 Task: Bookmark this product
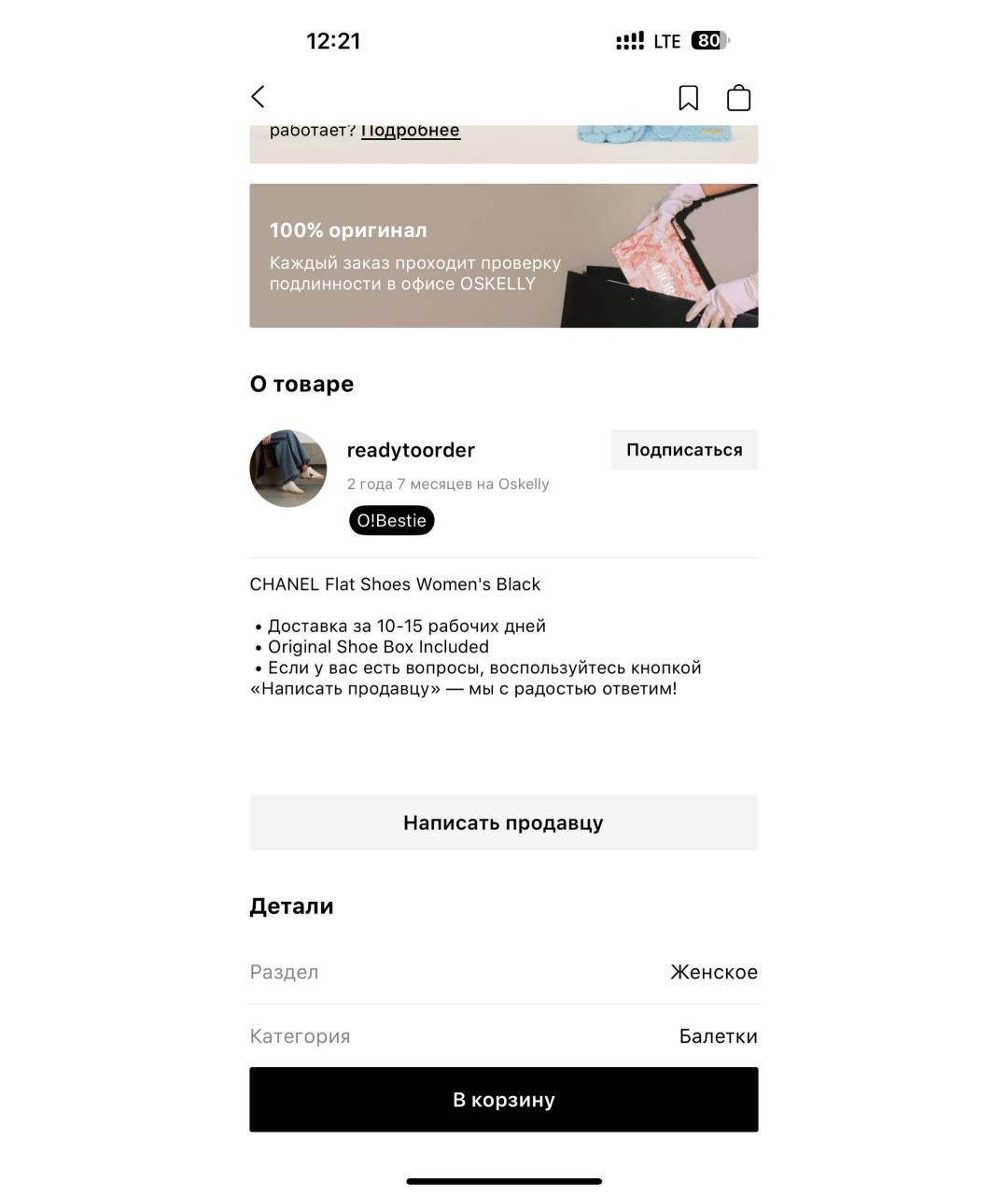(688, 98)
